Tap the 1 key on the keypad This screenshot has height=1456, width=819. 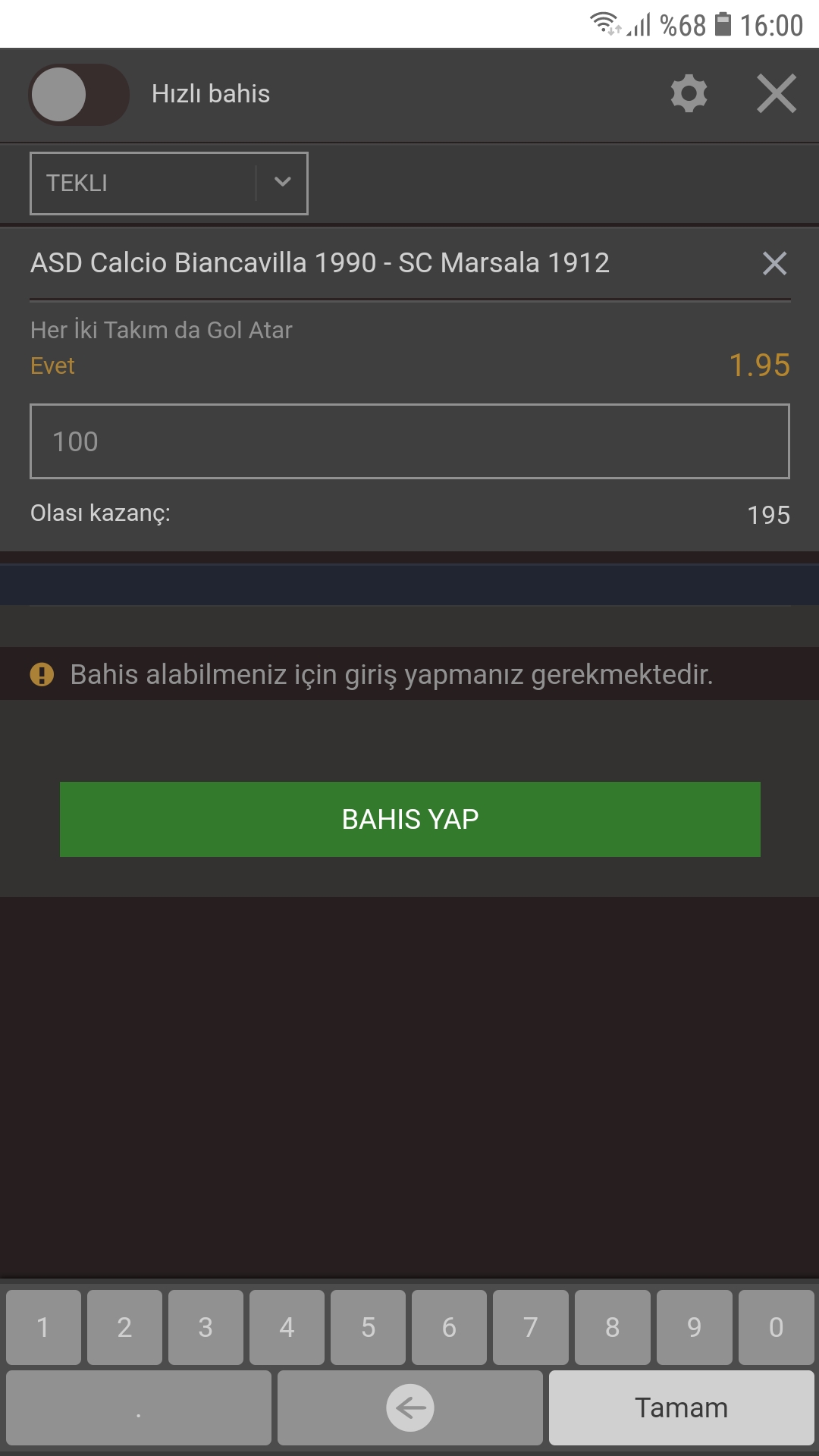43,1327
